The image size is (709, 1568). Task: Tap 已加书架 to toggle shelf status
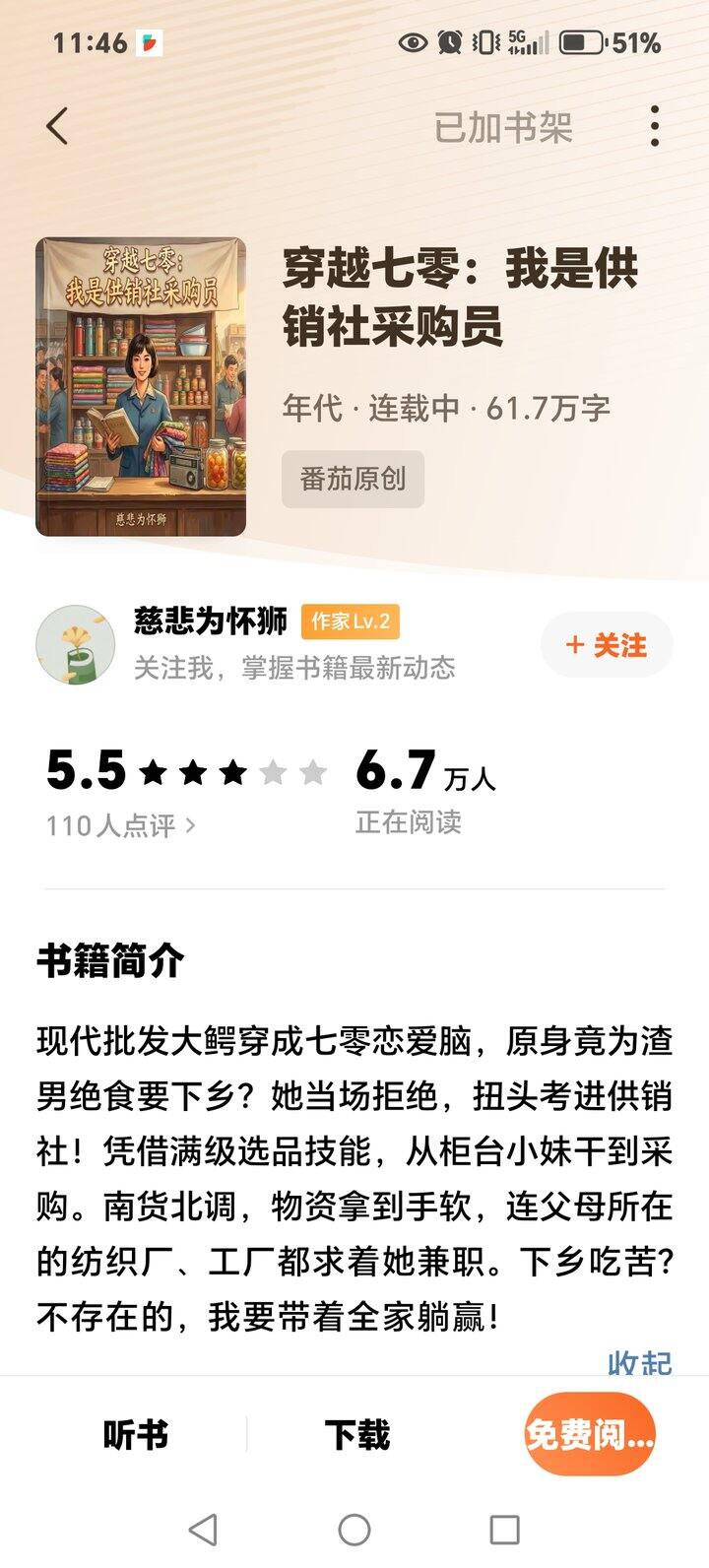pyautogui.click(x=504, y=125)
